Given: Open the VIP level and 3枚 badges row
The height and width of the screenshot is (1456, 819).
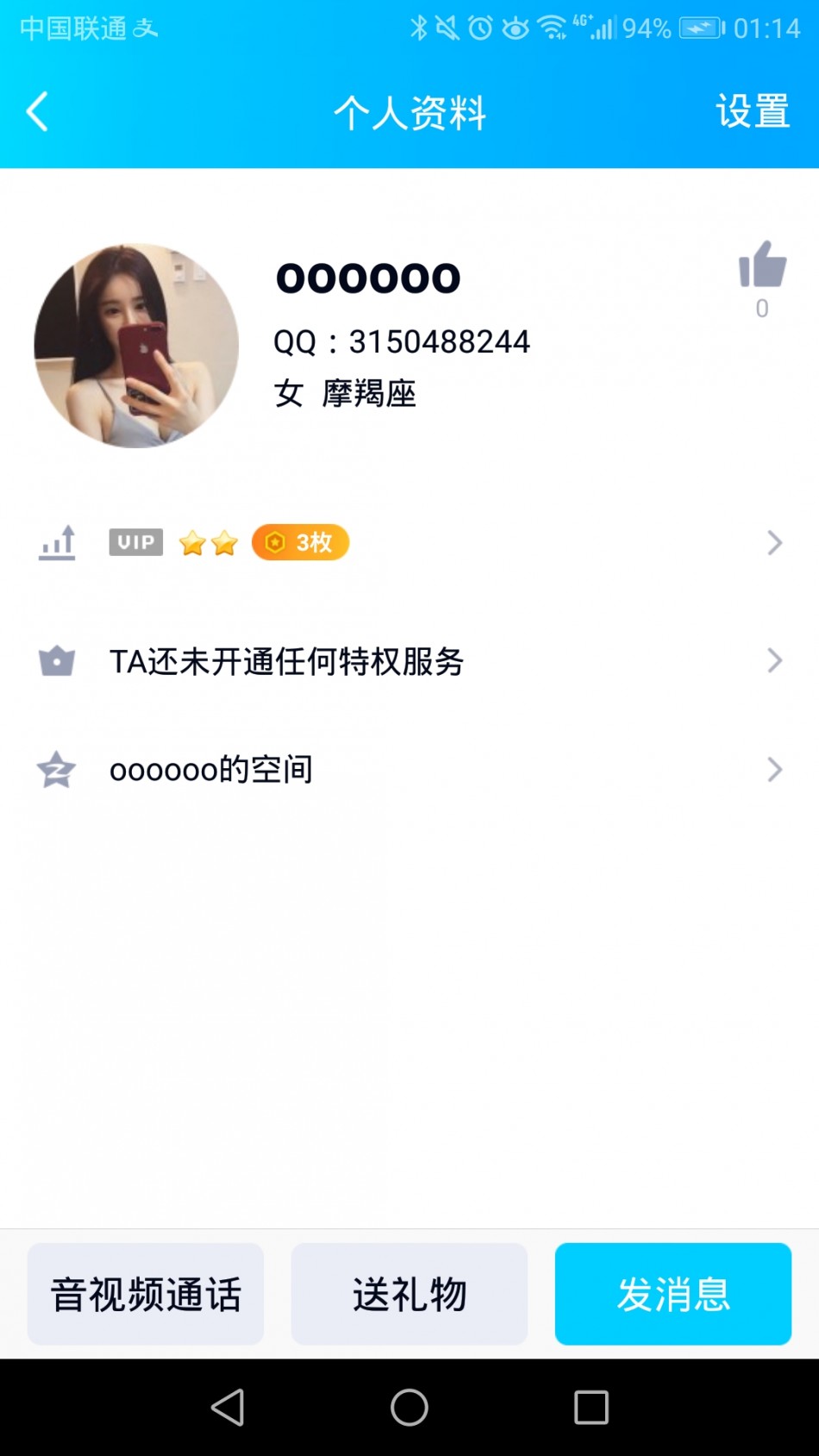Looking at the screenshot, I should coord(409,543).
